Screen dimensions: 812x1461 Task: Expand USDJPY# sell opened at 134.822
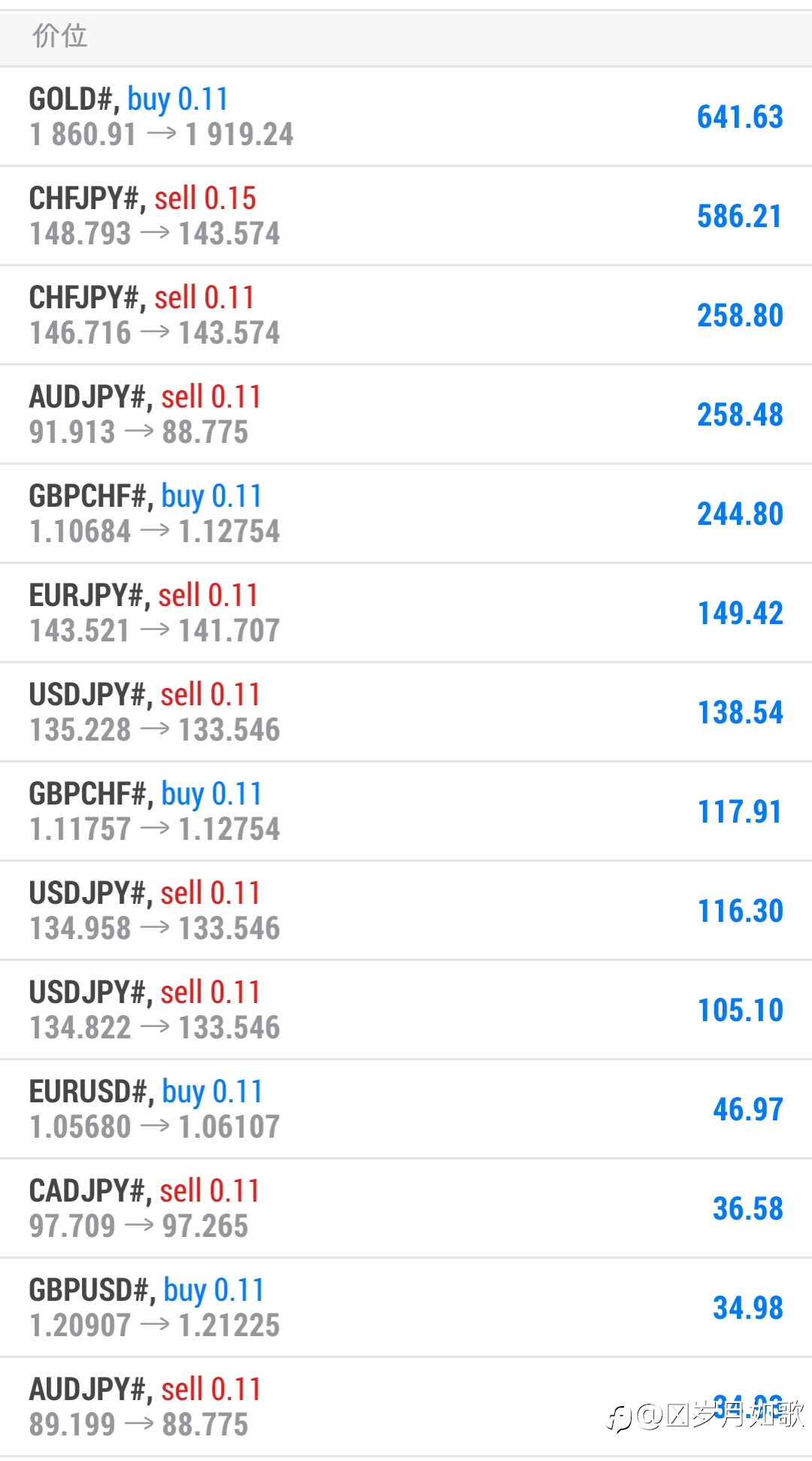[406, 1010]
